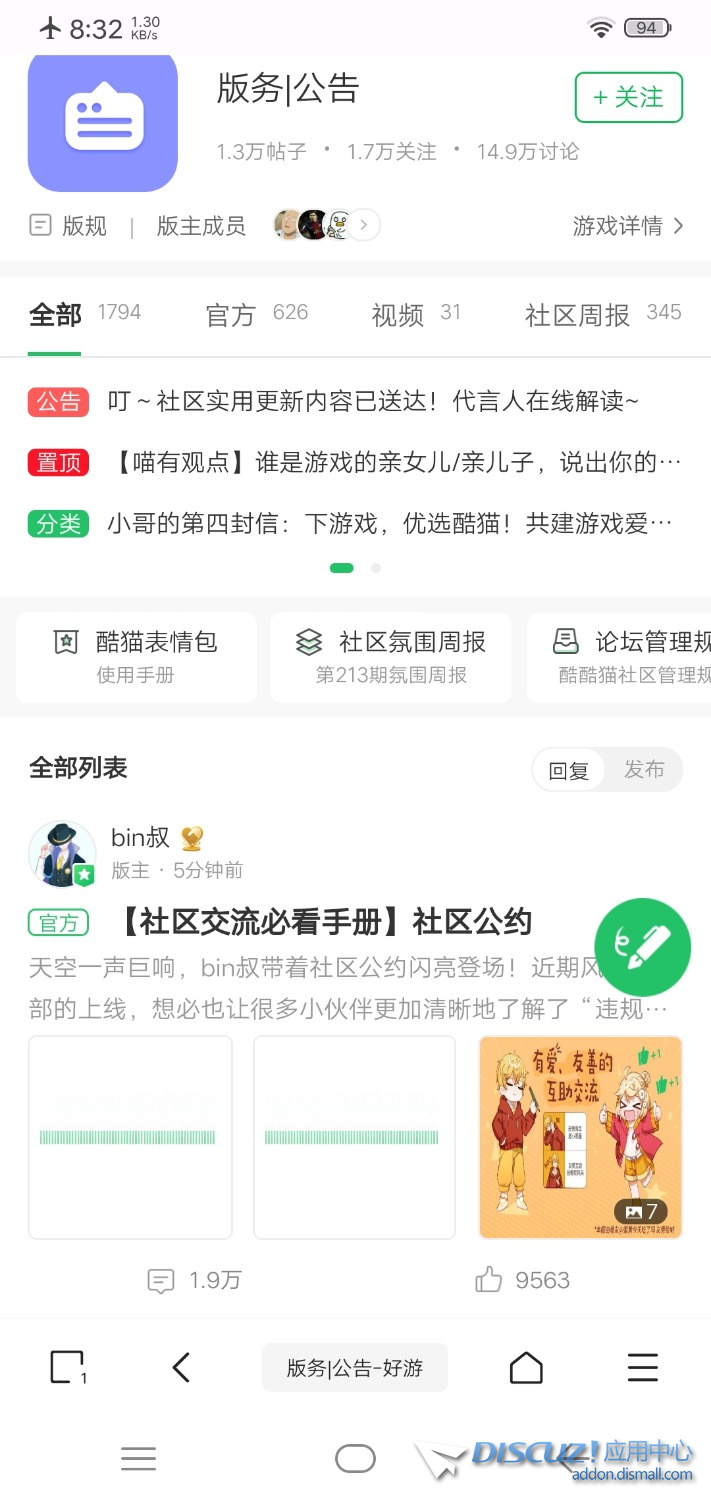The height and width of the screenshot is (1500, 711).
Task: Follow the 版务|公告 forum
Action: point(628,97)
